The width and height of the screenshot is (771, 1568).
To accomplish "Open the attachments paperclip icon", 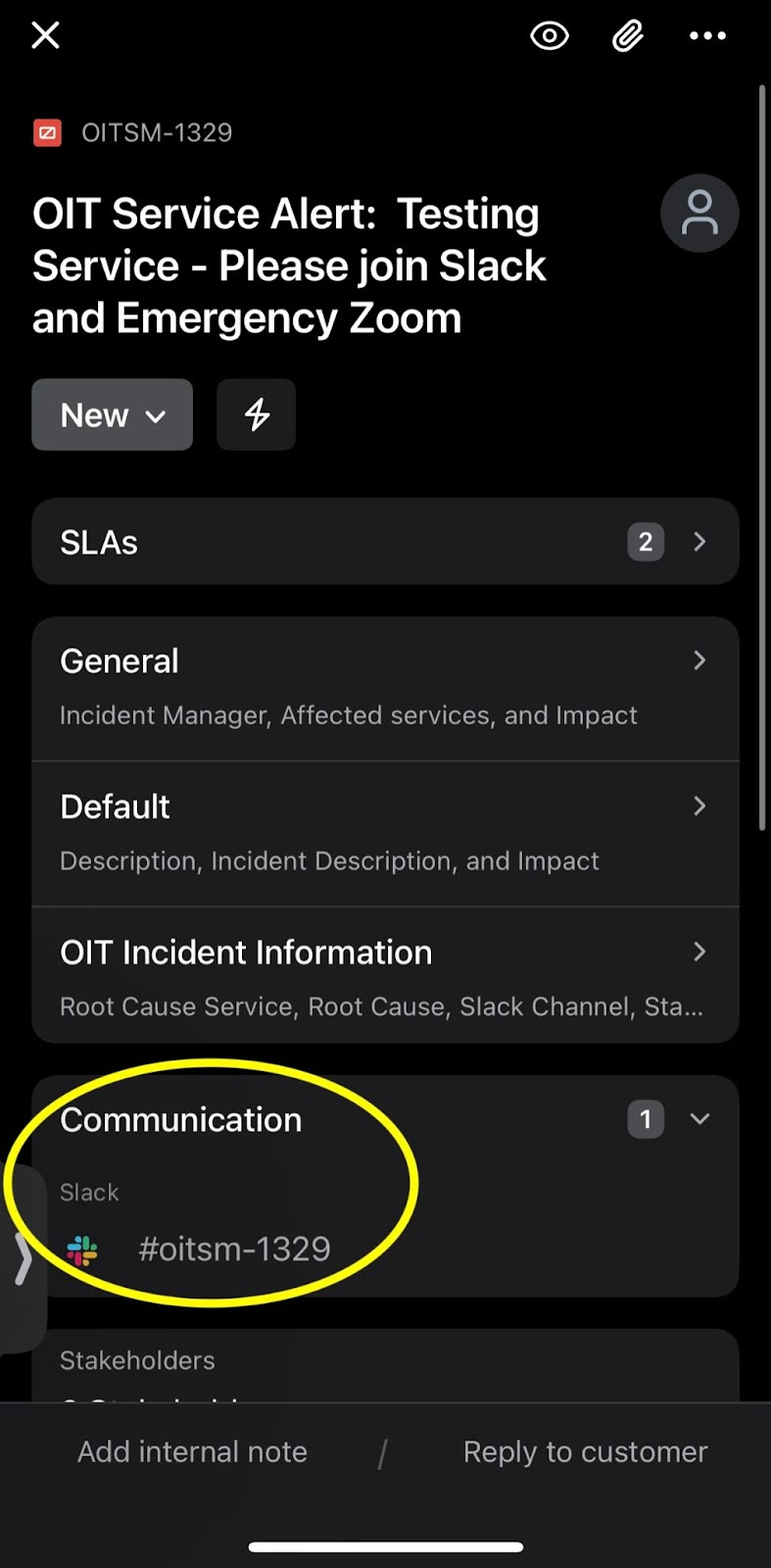I will point(628,36).
